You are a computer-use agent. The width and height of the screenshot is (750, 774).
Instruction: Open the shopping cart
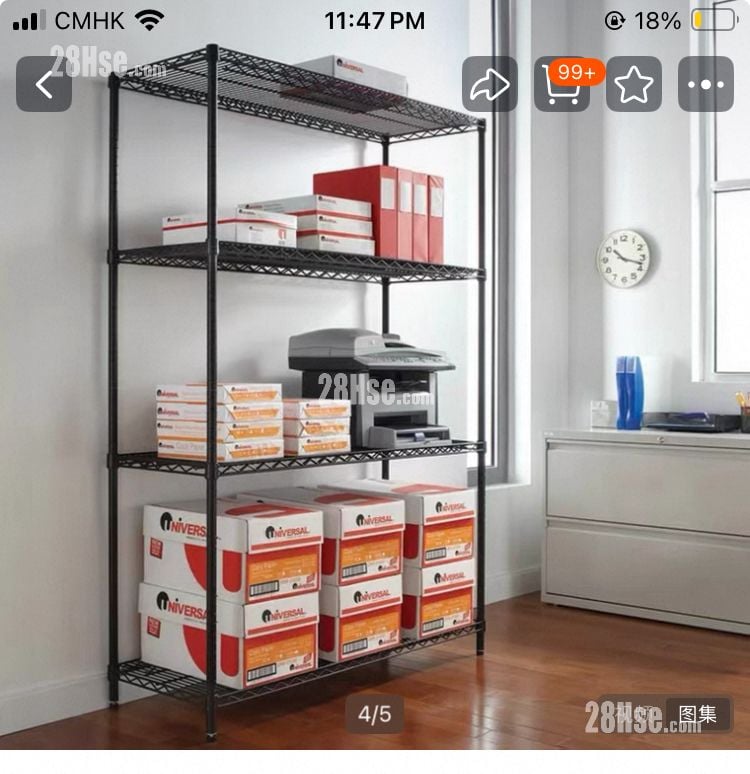pyautogui.click(x=561, y=85)
